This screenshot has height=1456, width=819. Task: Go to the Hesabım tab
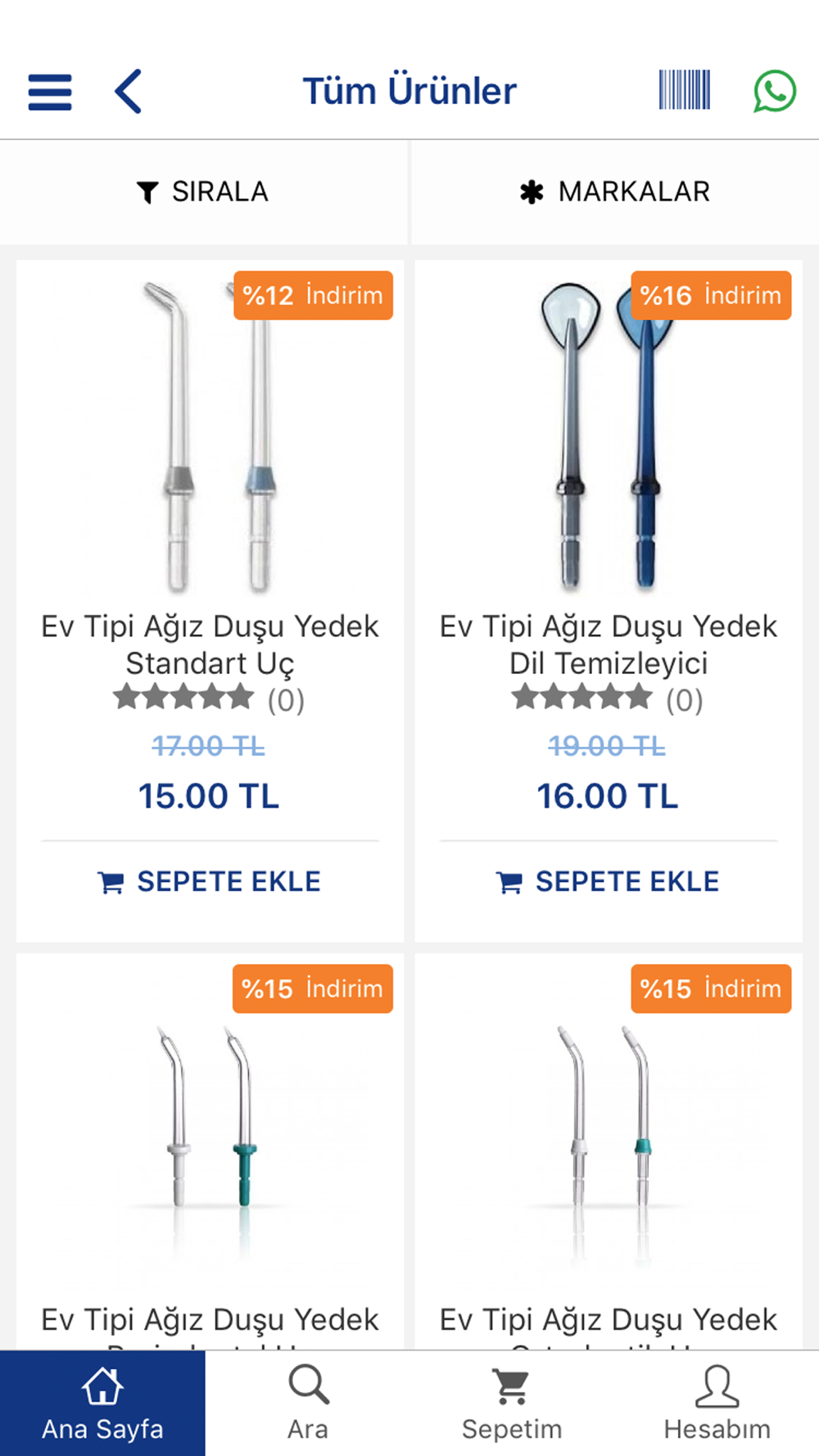717,1404
